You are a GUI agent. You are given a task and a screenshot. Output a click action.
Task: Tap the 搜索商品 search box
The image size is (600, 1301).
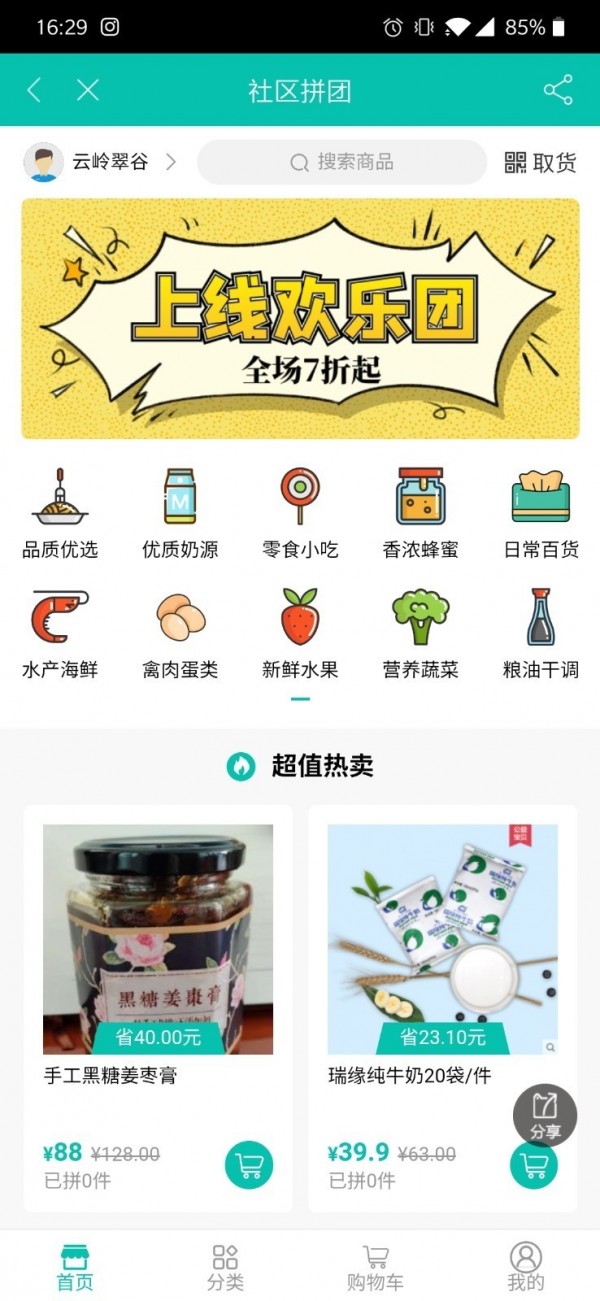click(341, 162)
